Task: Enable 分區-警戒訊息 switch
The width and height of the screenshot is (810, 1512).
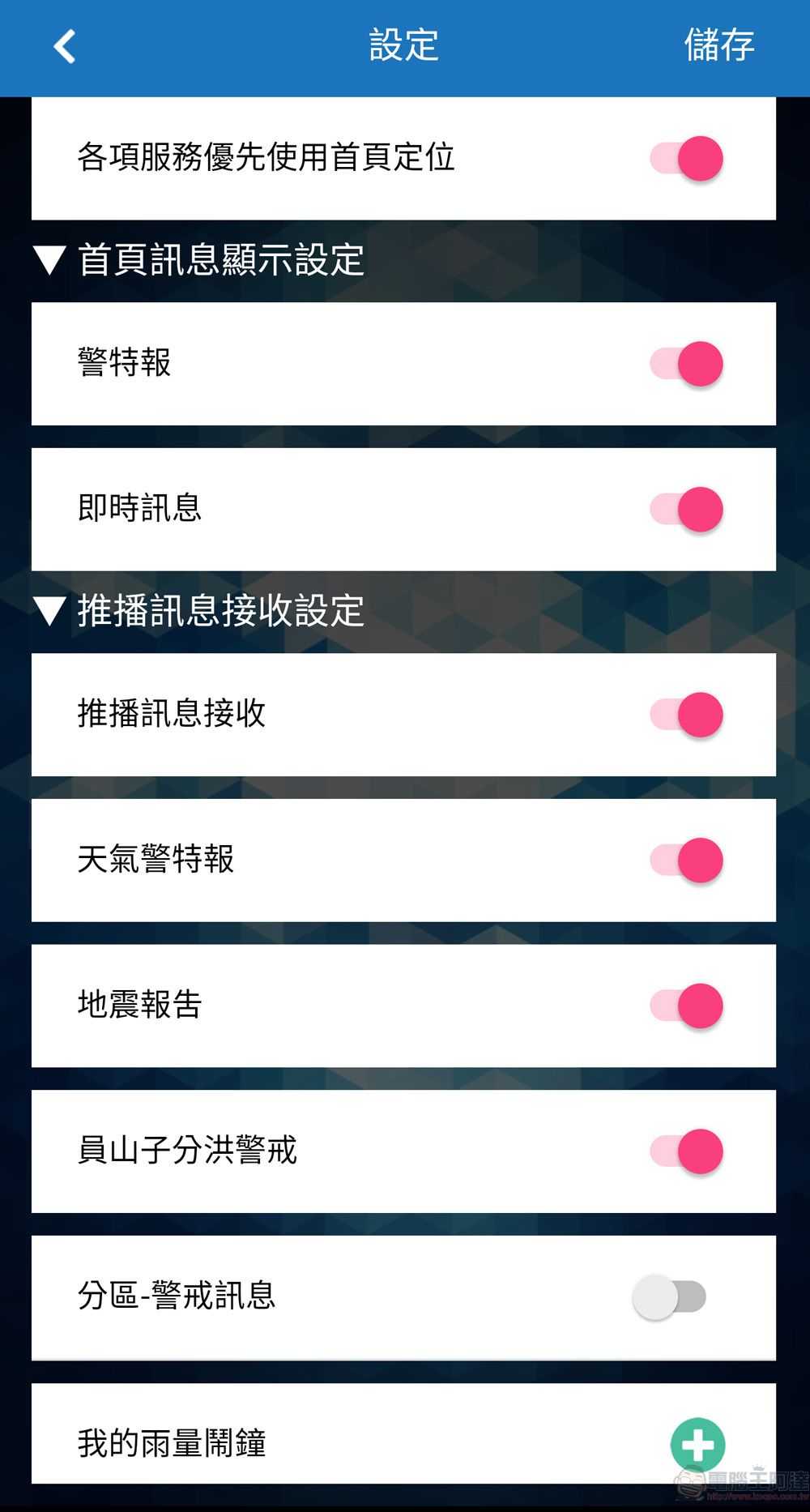Action: point(670,1297)
